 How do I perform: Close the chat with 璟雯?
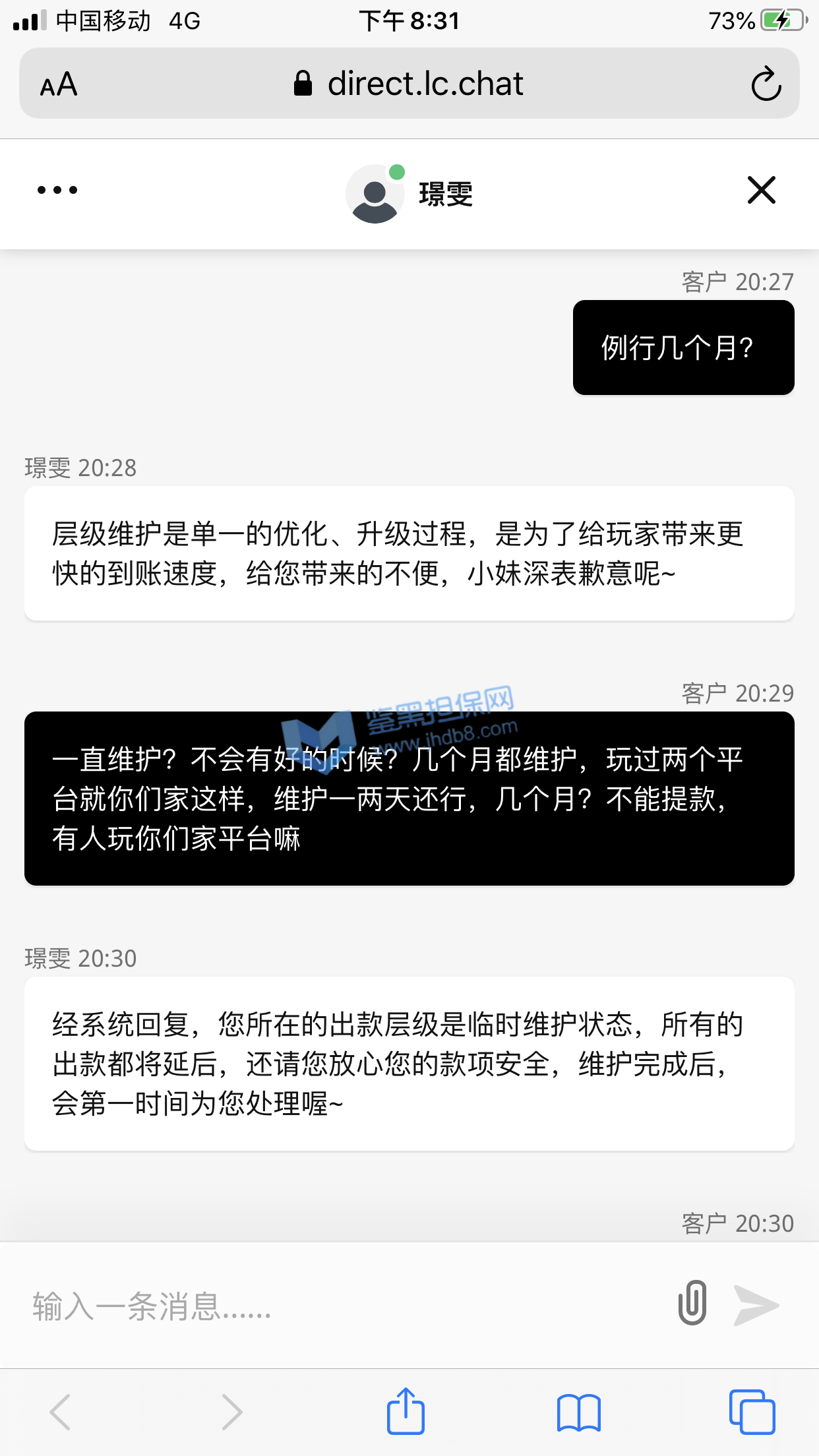click(761, 191)
